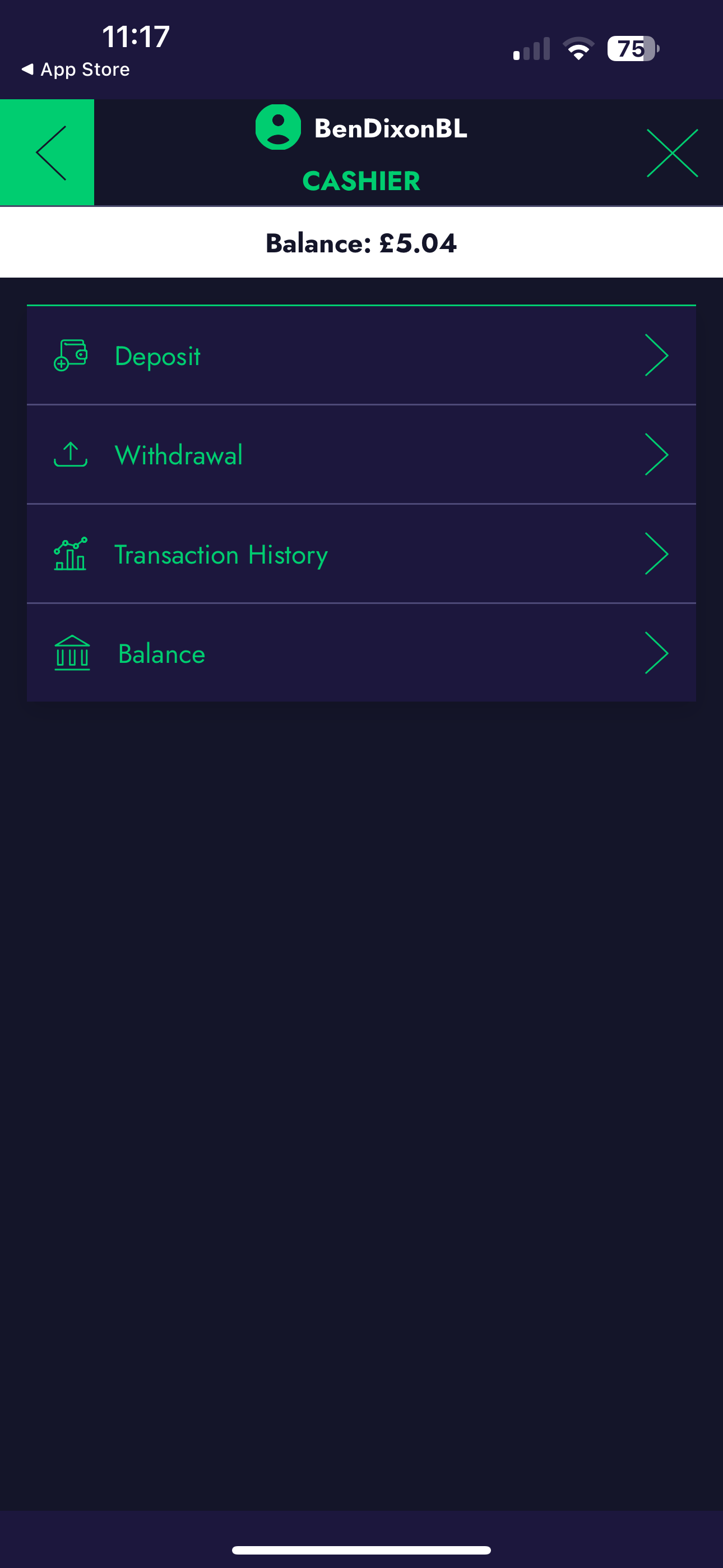723x1568 pixels.
Task: Close the Cashier screen
Action: pyautogui.click(x=671, y=154)
